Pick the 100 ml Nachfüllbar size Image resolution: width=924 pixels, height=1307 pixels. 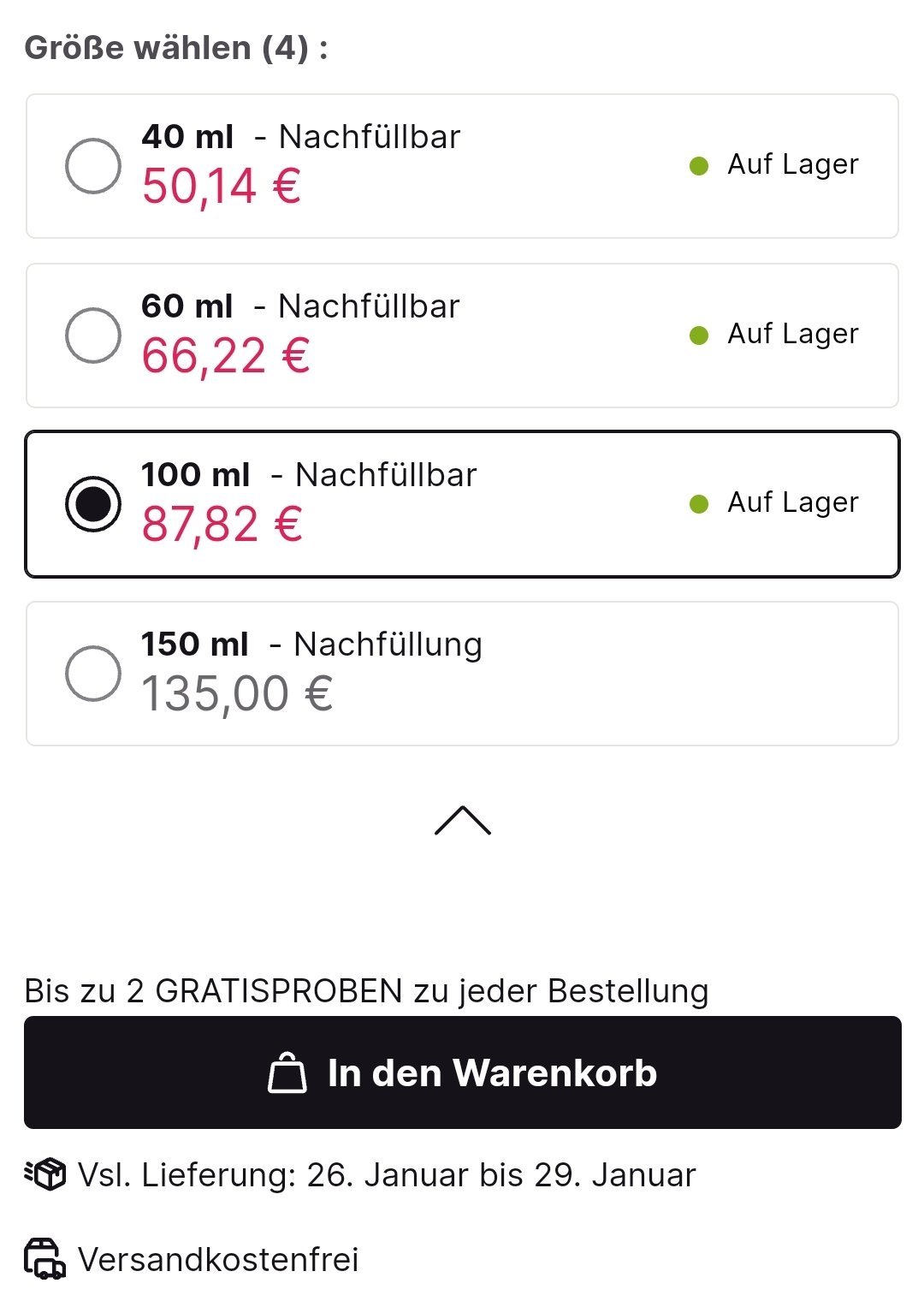(93, 504)
